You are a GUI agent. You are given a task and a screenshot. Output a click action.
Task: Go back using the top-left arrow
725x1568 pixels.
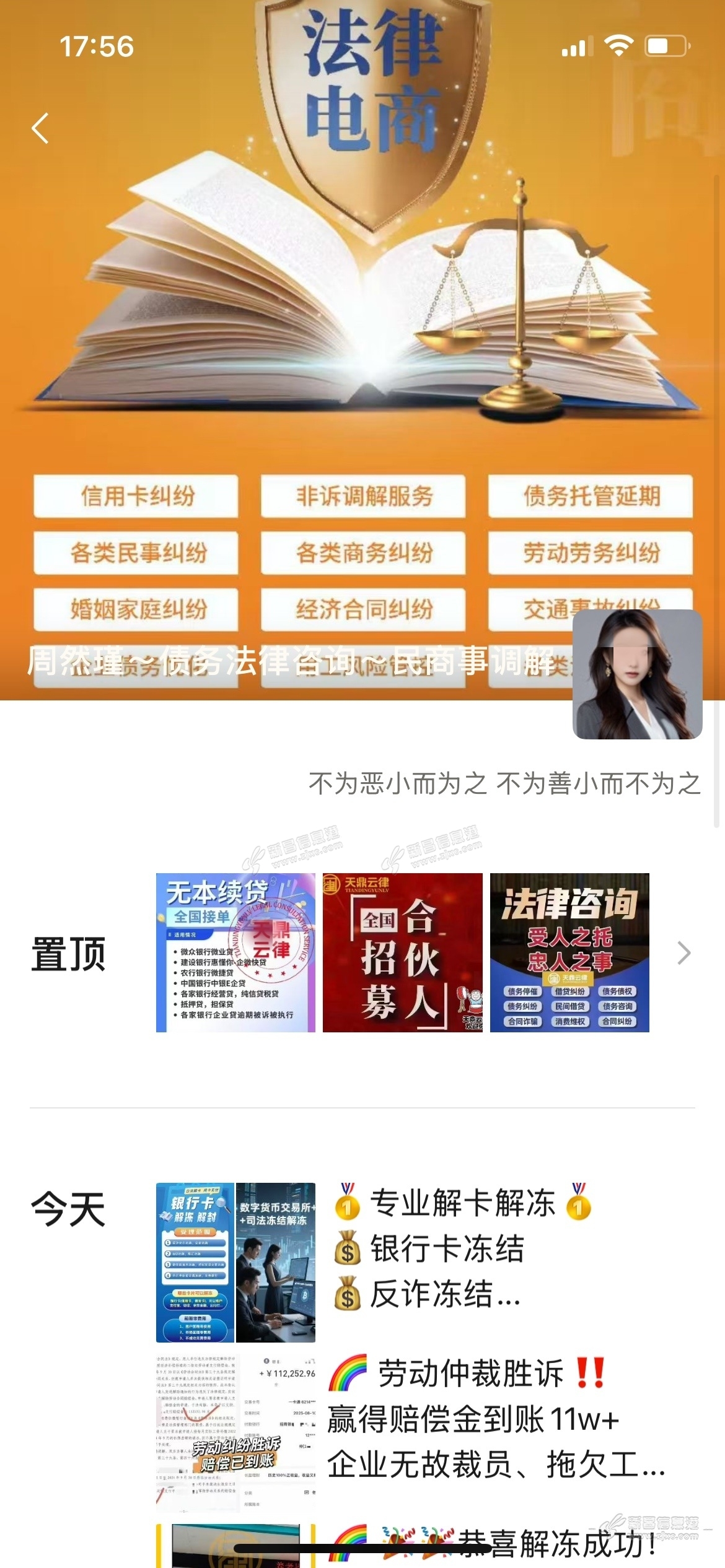[x=40, y=129]
